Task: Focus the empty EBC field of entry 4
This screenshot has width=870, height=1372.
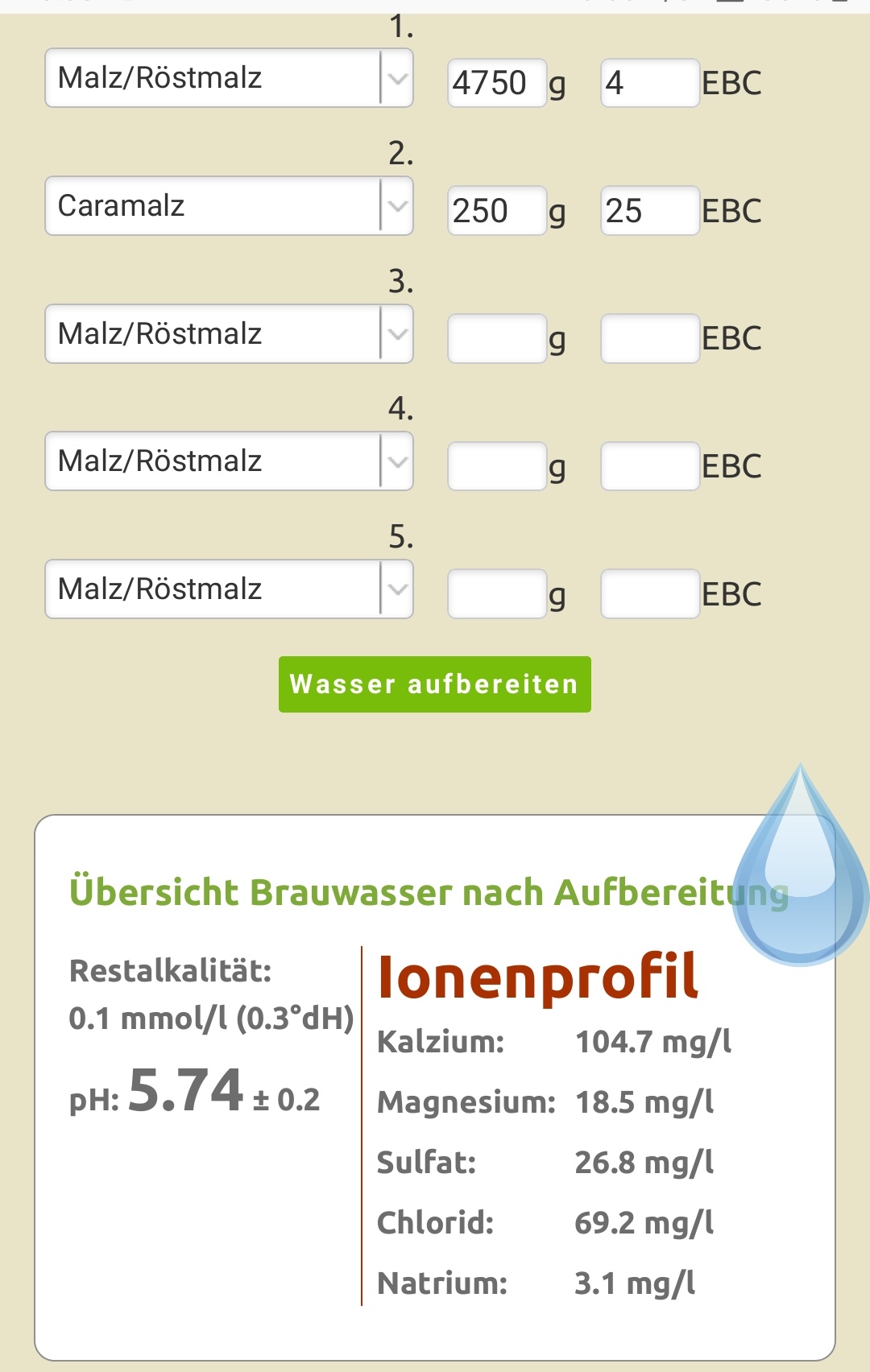Action: click(649, 466)
